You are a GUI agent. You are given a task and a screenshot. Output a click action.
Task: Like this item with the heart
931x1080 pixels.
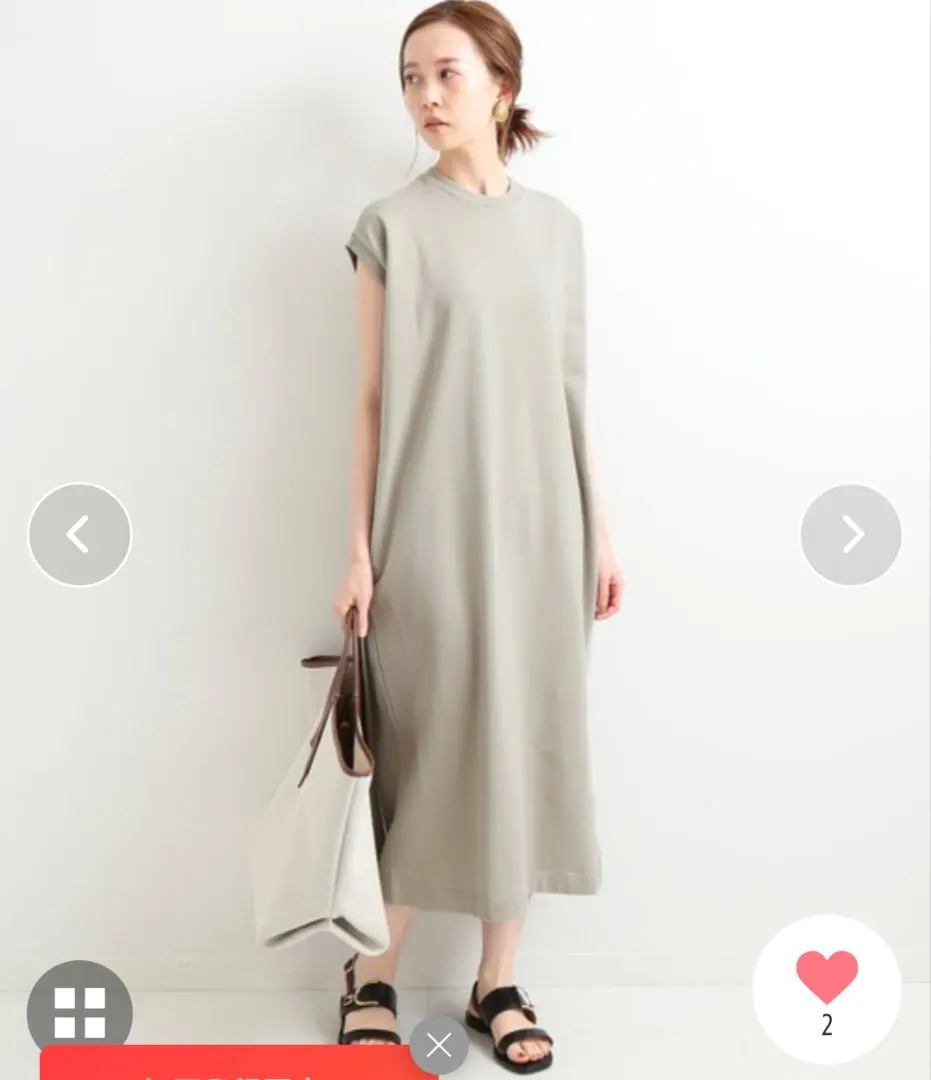coord(826,977)
